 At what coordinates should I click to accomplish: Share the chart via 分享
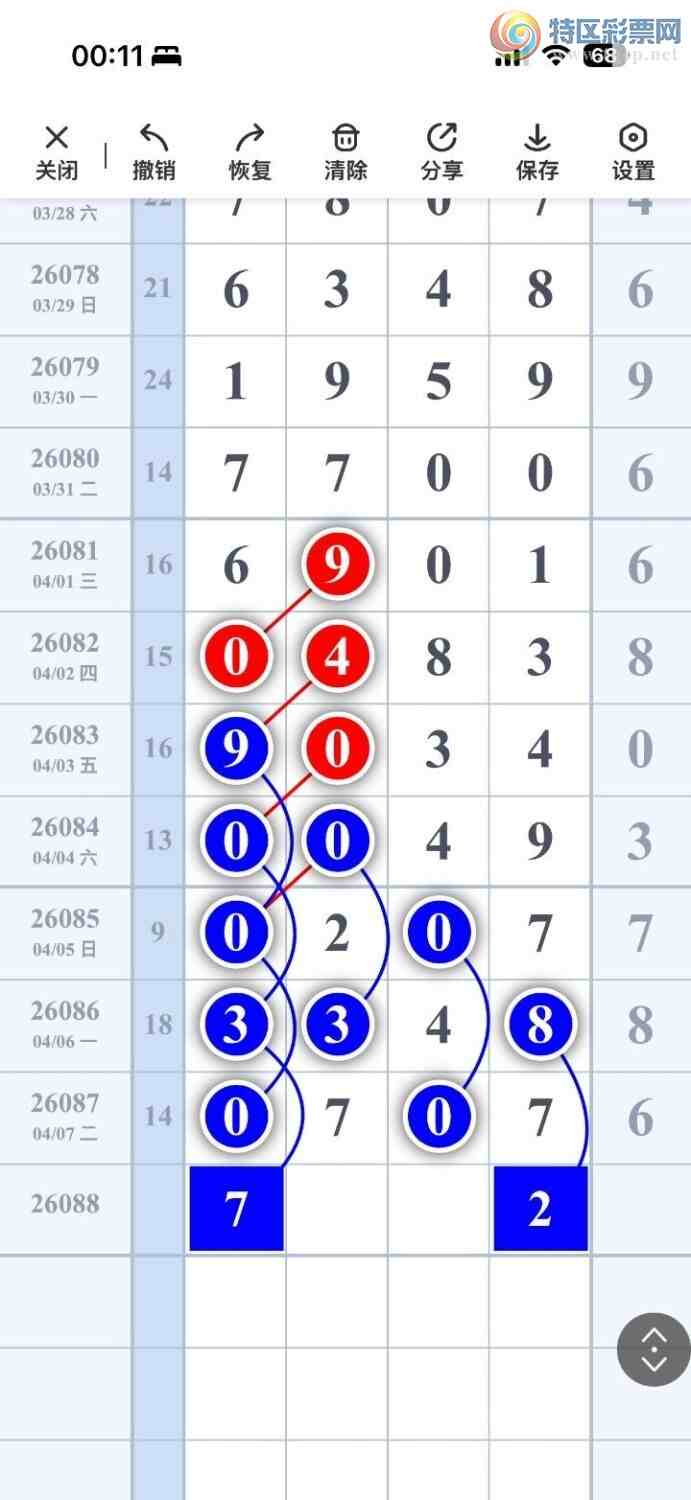tap(441, 152)
